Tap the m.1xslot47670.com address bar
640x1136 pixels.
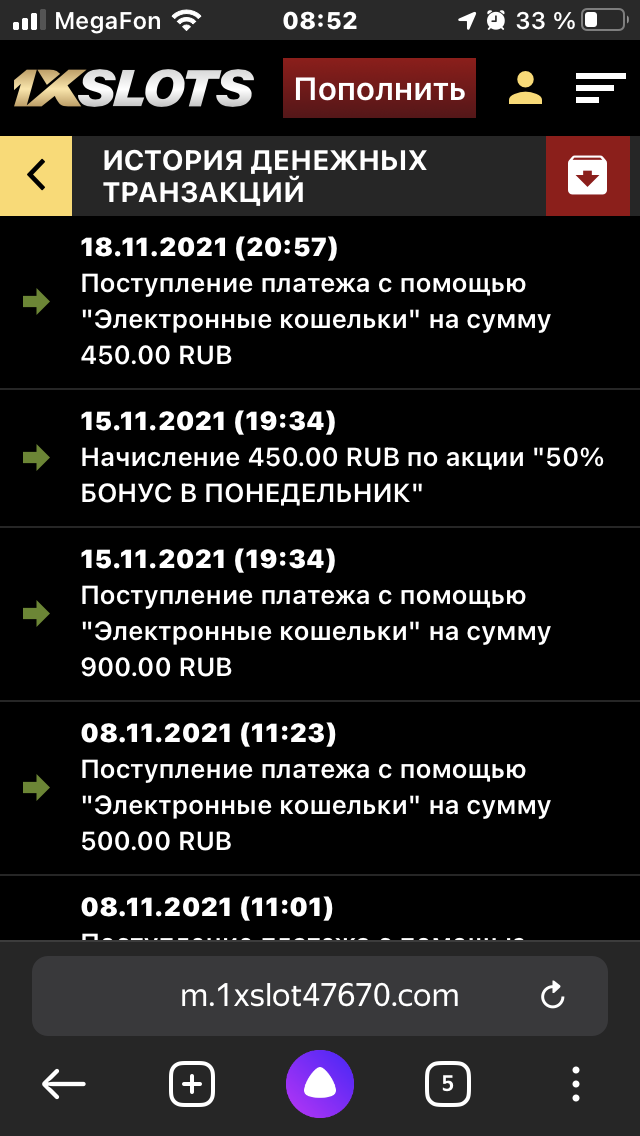[x=319, y=995]
